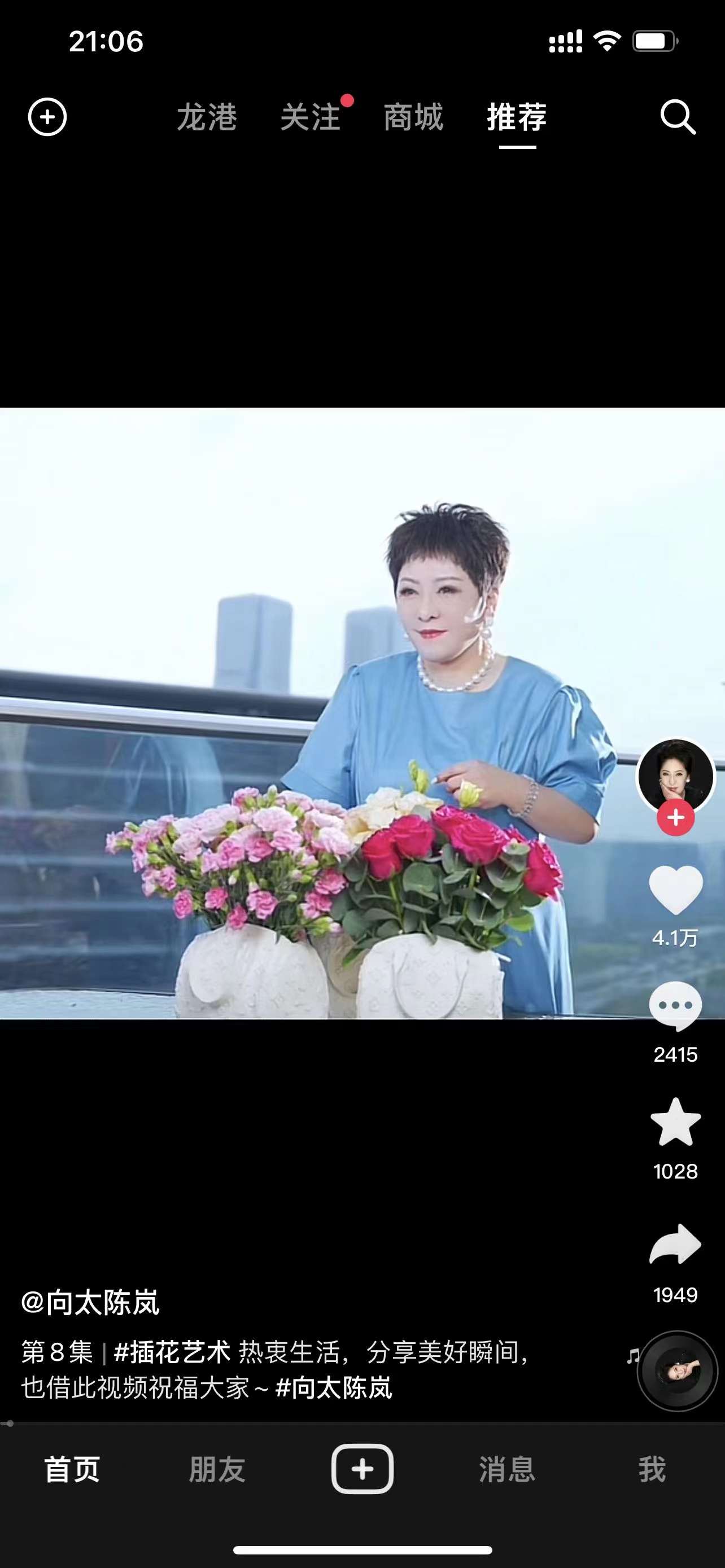
Task: Switch to the 龙港 tab
Action: click(207, 117)
